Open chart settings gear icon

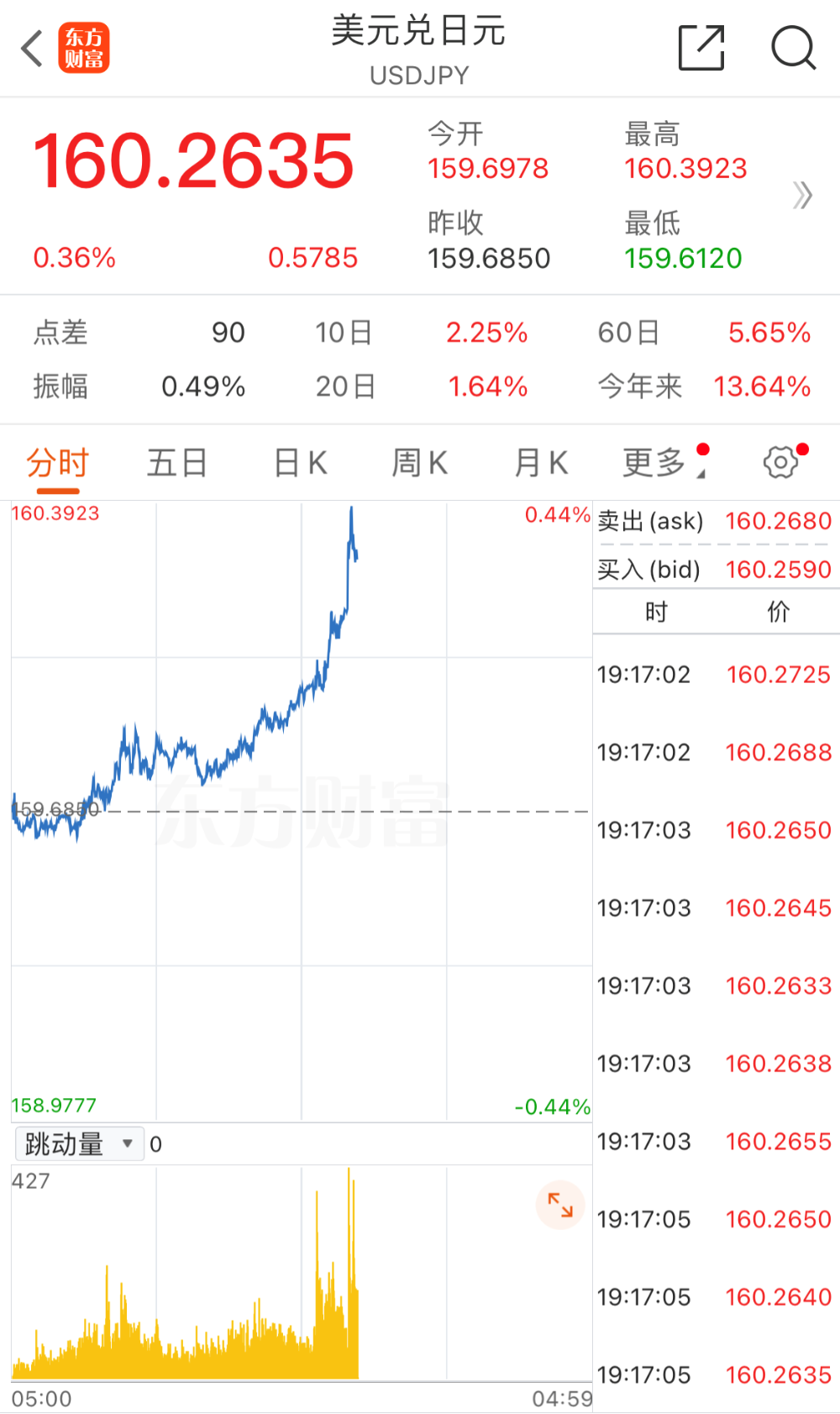[x=781, y=461]
